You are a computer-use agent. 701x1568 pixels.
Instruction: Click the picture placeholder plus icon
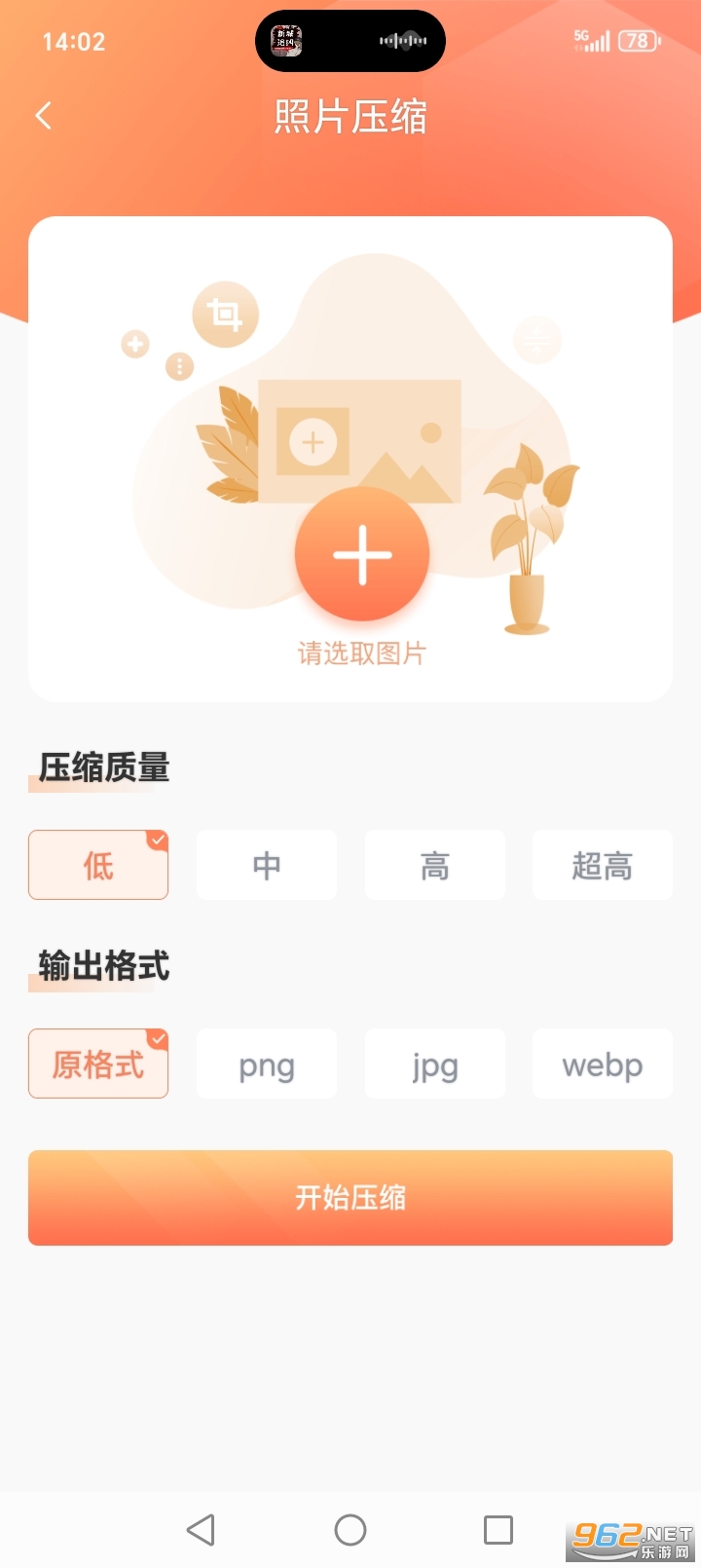311,441
